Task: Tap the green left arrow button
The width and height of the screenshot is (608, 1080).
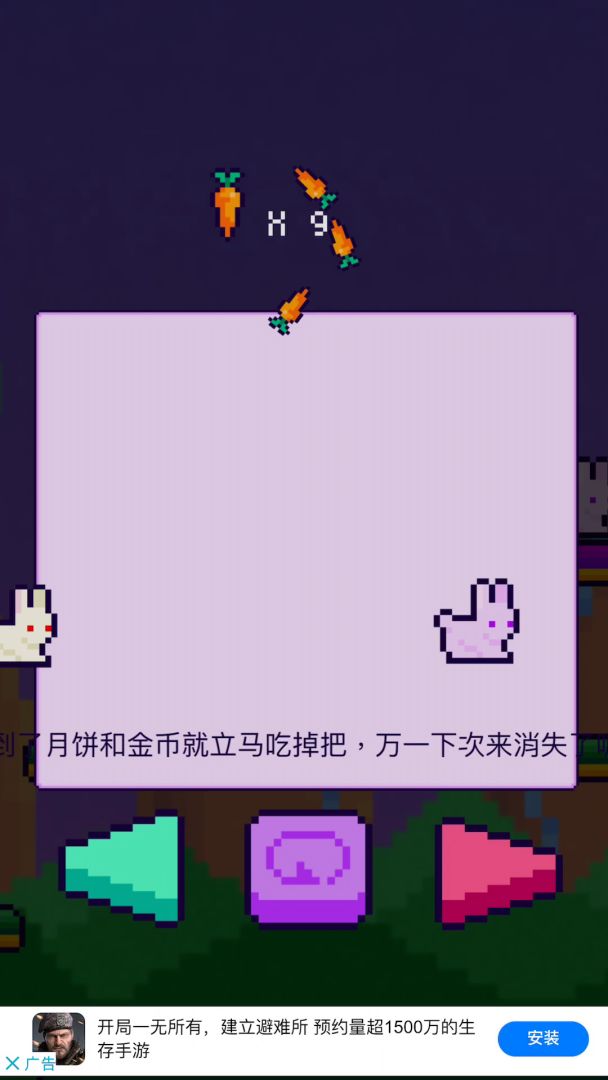Action: pos(123,868)
